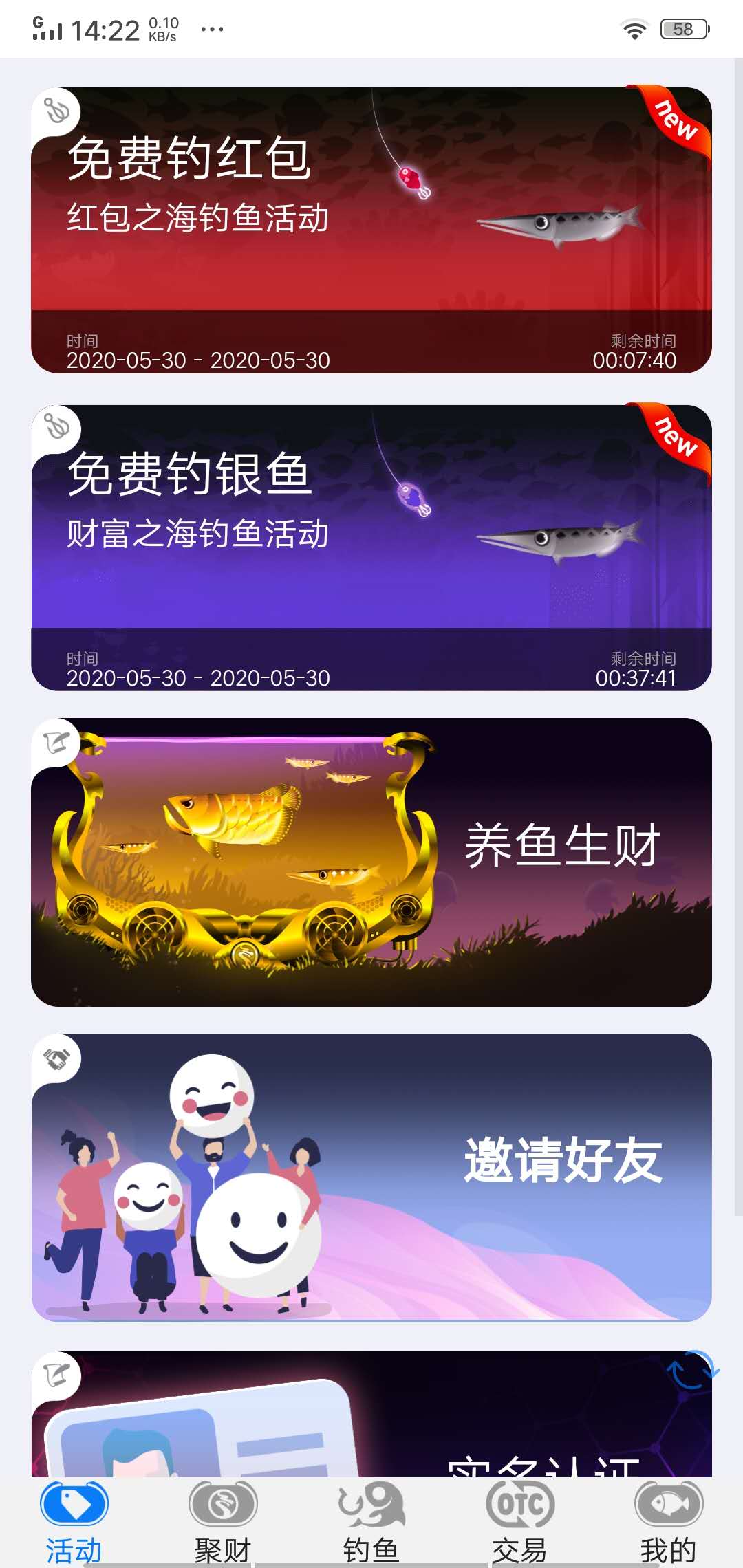Select the 活动 tag icon in bottom navigation
This screenshot has width=743, height=1568.
tap(73, 1503)
